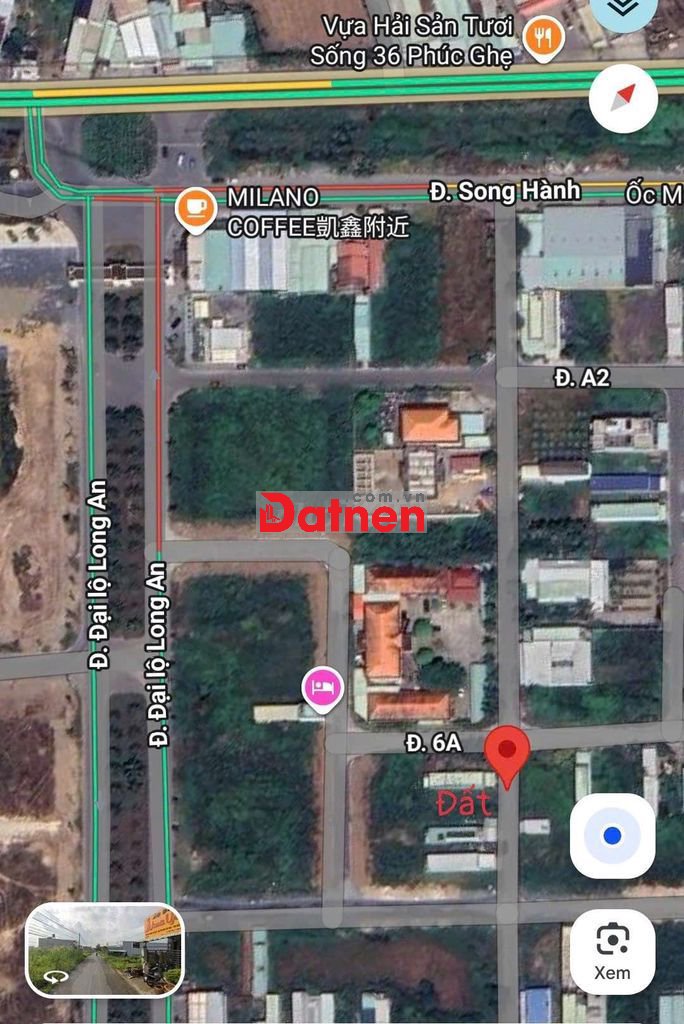Image resolution: width=684 pixels, height=1024 pixels.
Task: Select the MILANO COFFEE map marker
Action: coord(196,208)
